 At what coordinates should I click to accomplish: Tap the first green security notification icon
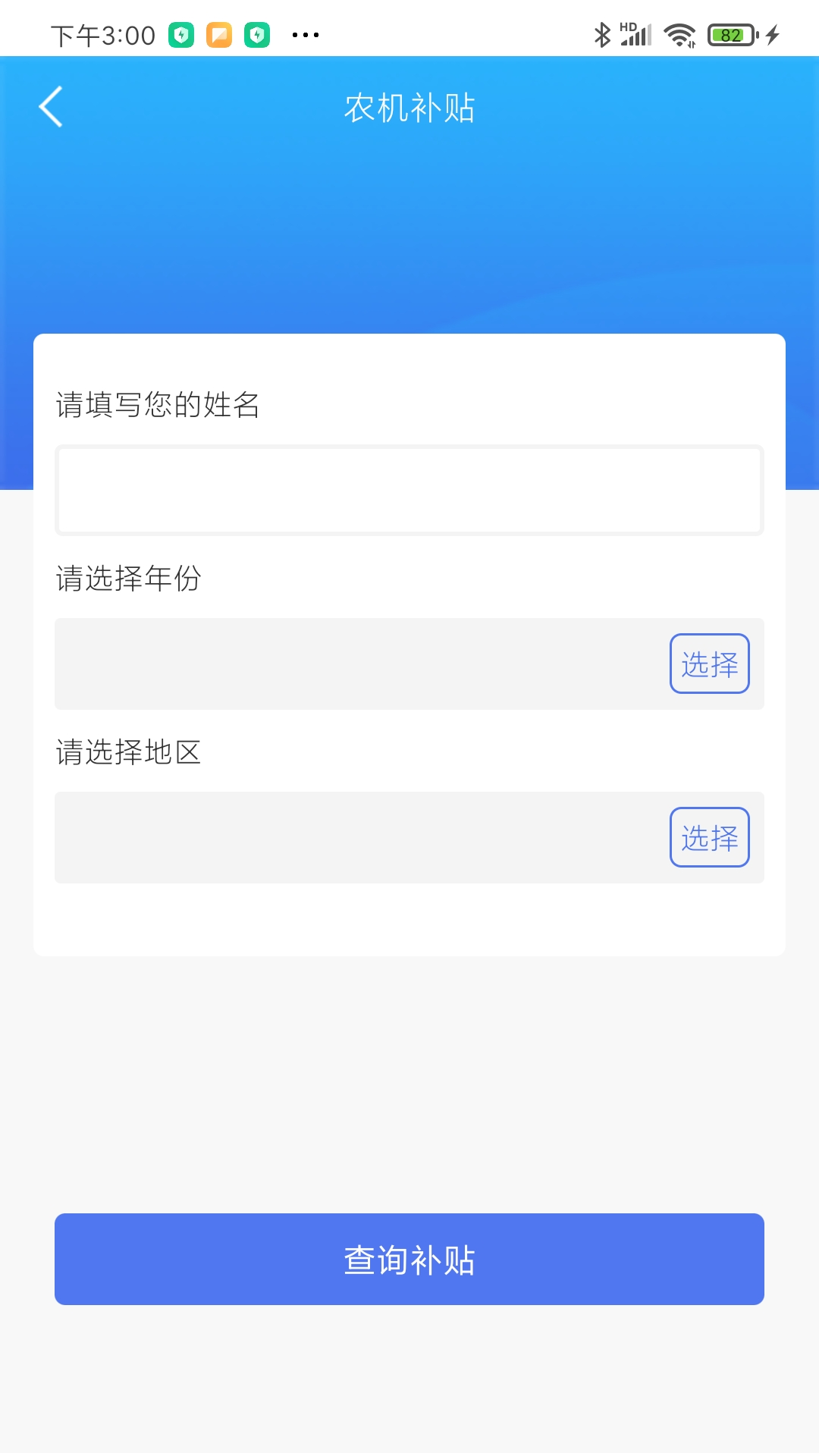pyautogui.click(x=182, y=35)
